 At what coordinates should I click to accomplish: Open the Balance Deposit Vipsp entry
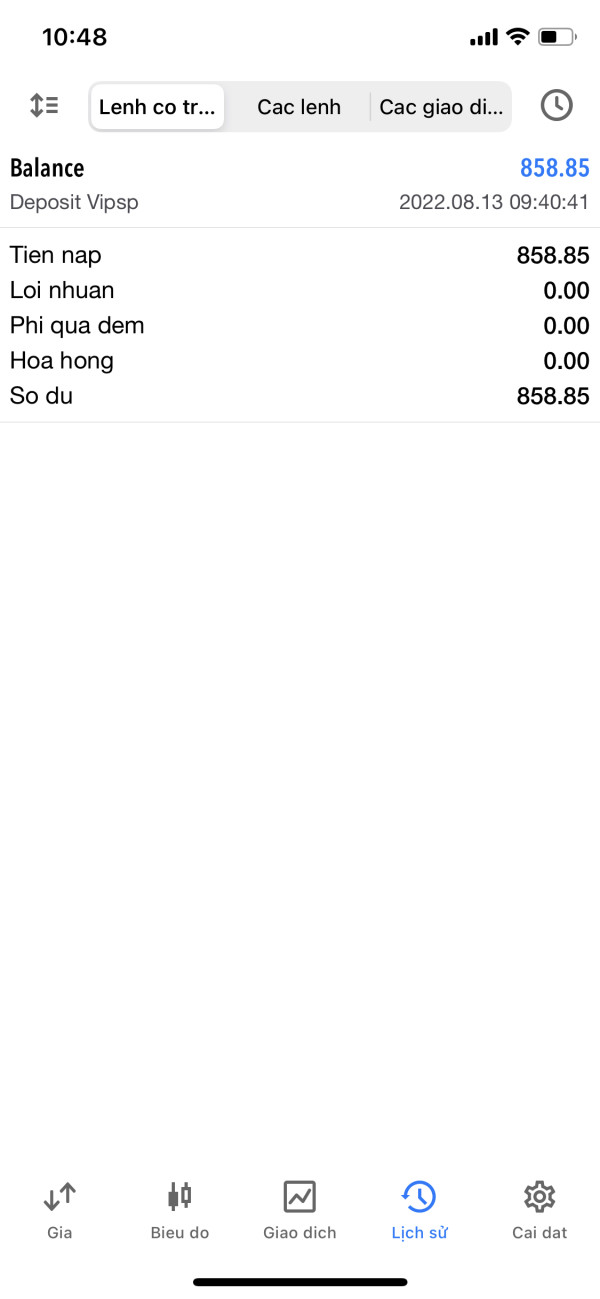(x=300, y=185)
